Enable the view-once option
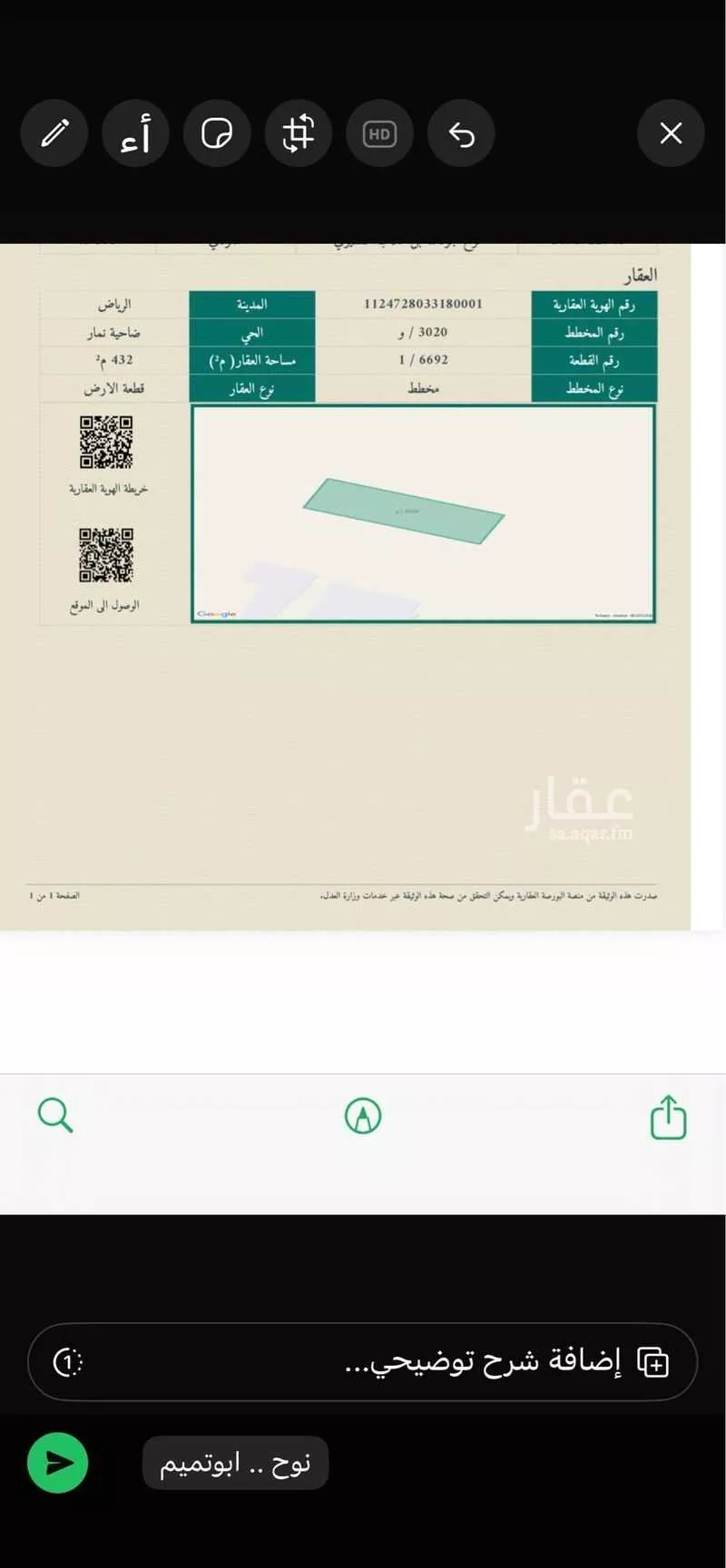This screenshot has height=1568, width=726. (x=72, y=1361)
